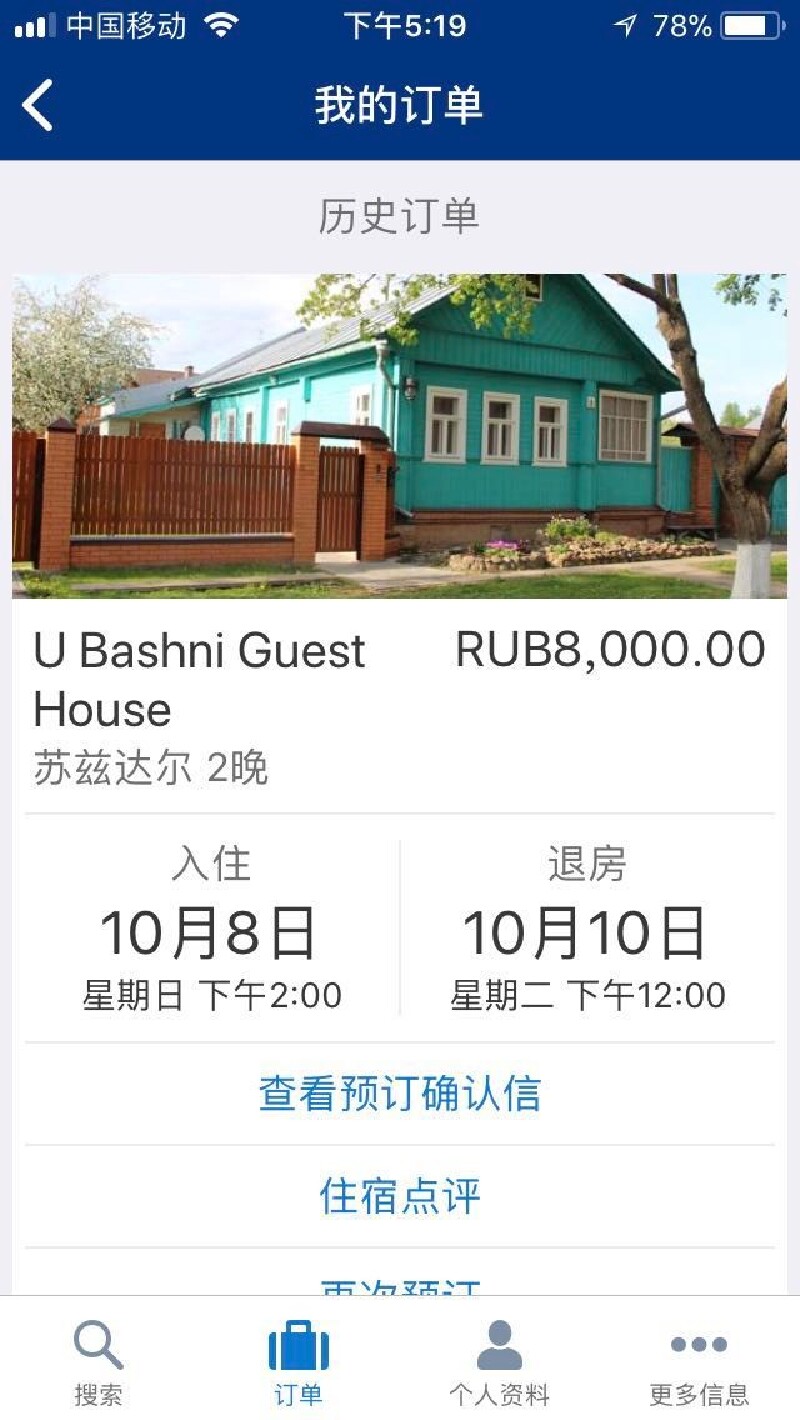The height and width of the screenshot is (1420, 800).
Task: Go back from 我的订单 page
Action: 38,105
